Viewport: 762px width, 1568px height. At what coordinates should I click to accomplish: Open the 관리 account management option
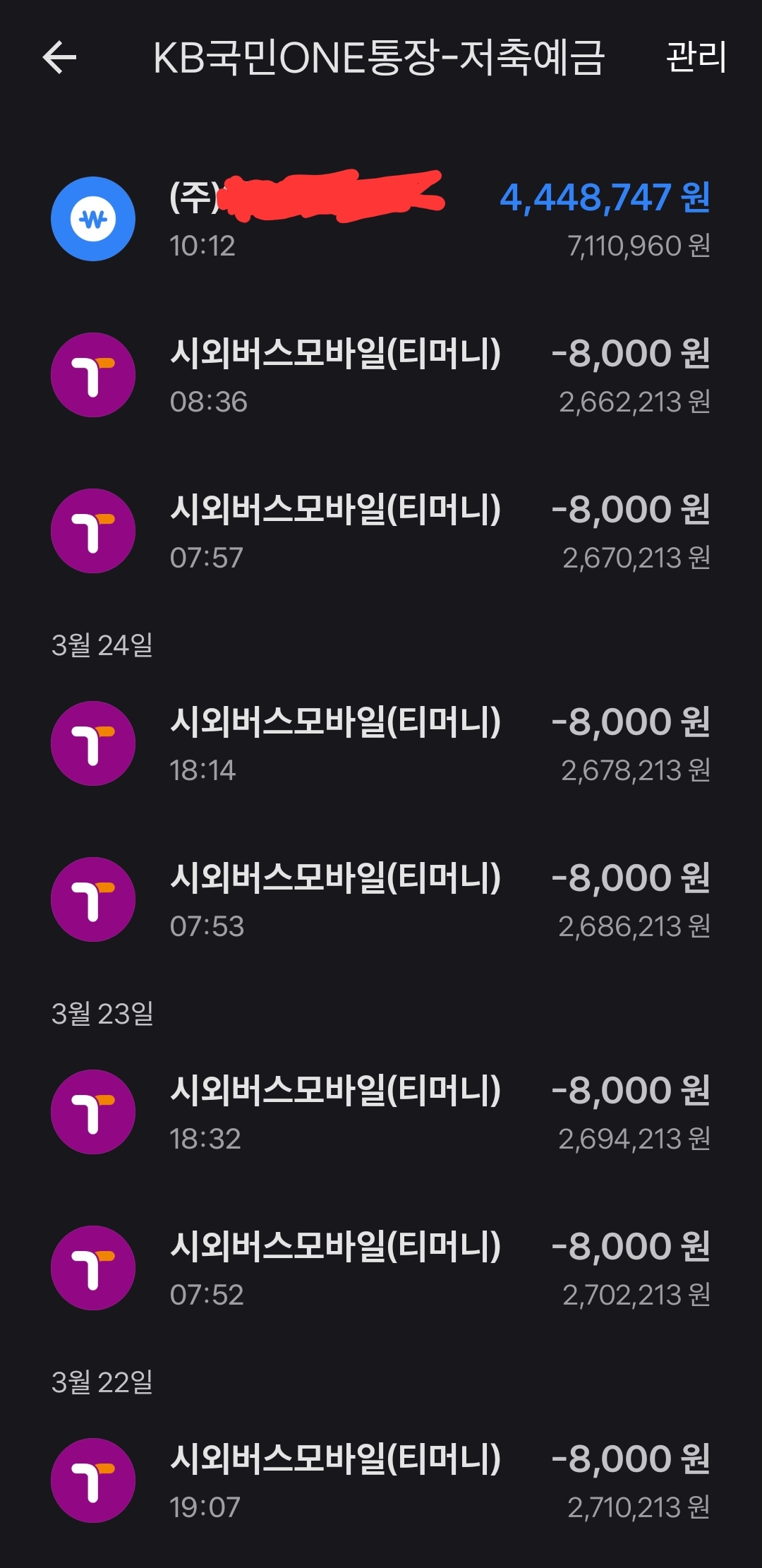696,57
